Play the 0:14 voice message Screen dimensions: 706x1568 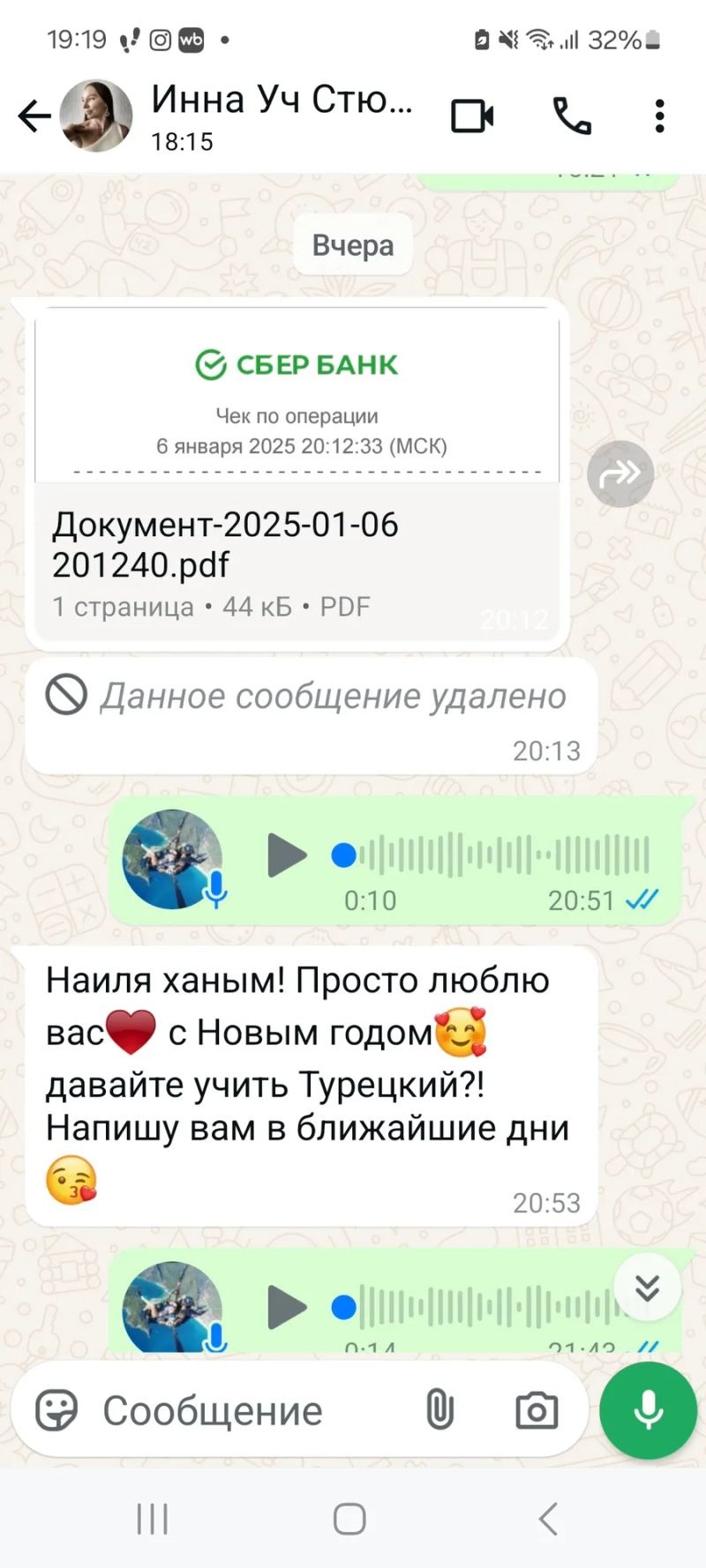click(286, 1307)
